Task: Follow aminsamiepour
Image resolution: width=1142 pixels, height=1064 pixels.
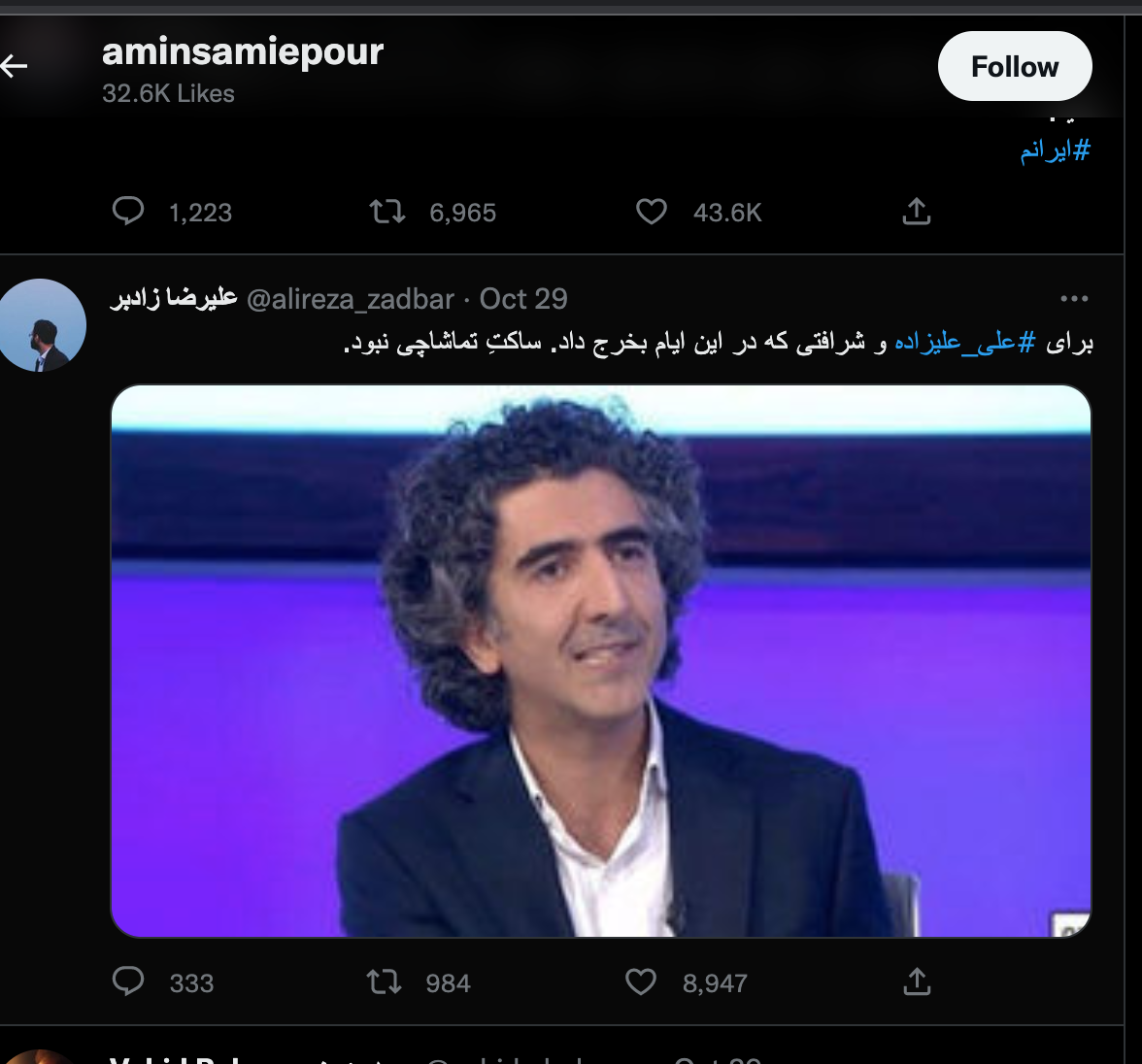Action: (1014, 66)
